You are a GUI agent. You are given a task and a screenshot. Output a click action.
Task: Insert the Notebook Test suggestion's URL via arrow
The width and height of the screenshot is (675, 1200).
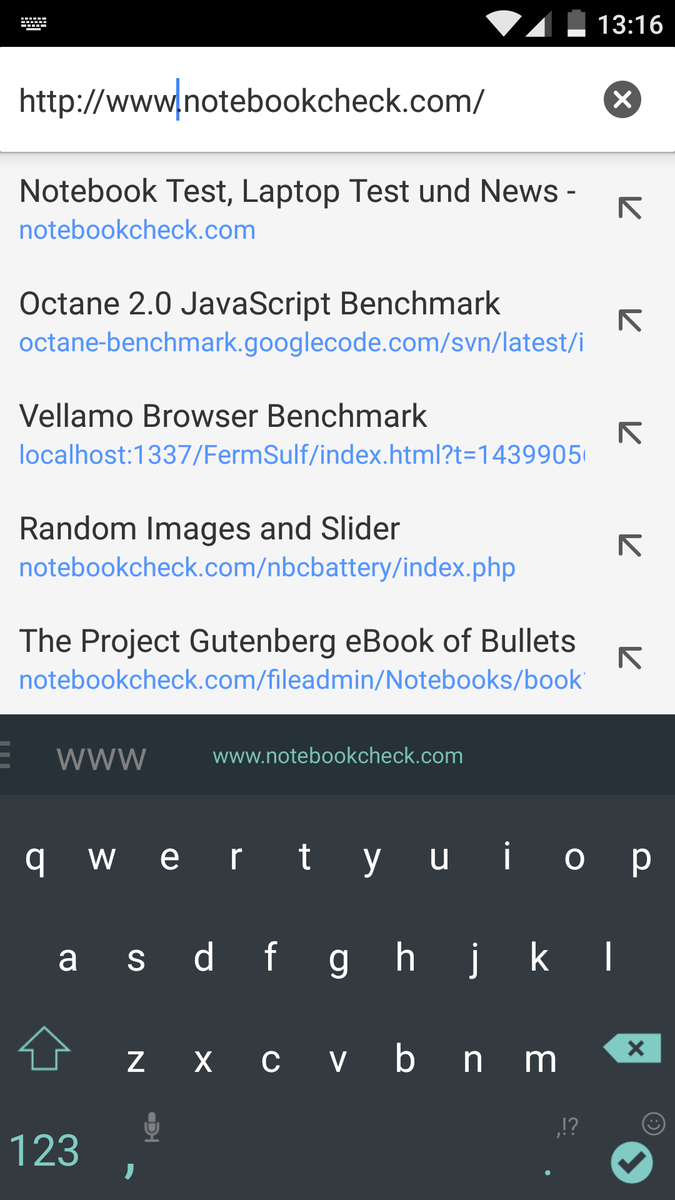629,208
